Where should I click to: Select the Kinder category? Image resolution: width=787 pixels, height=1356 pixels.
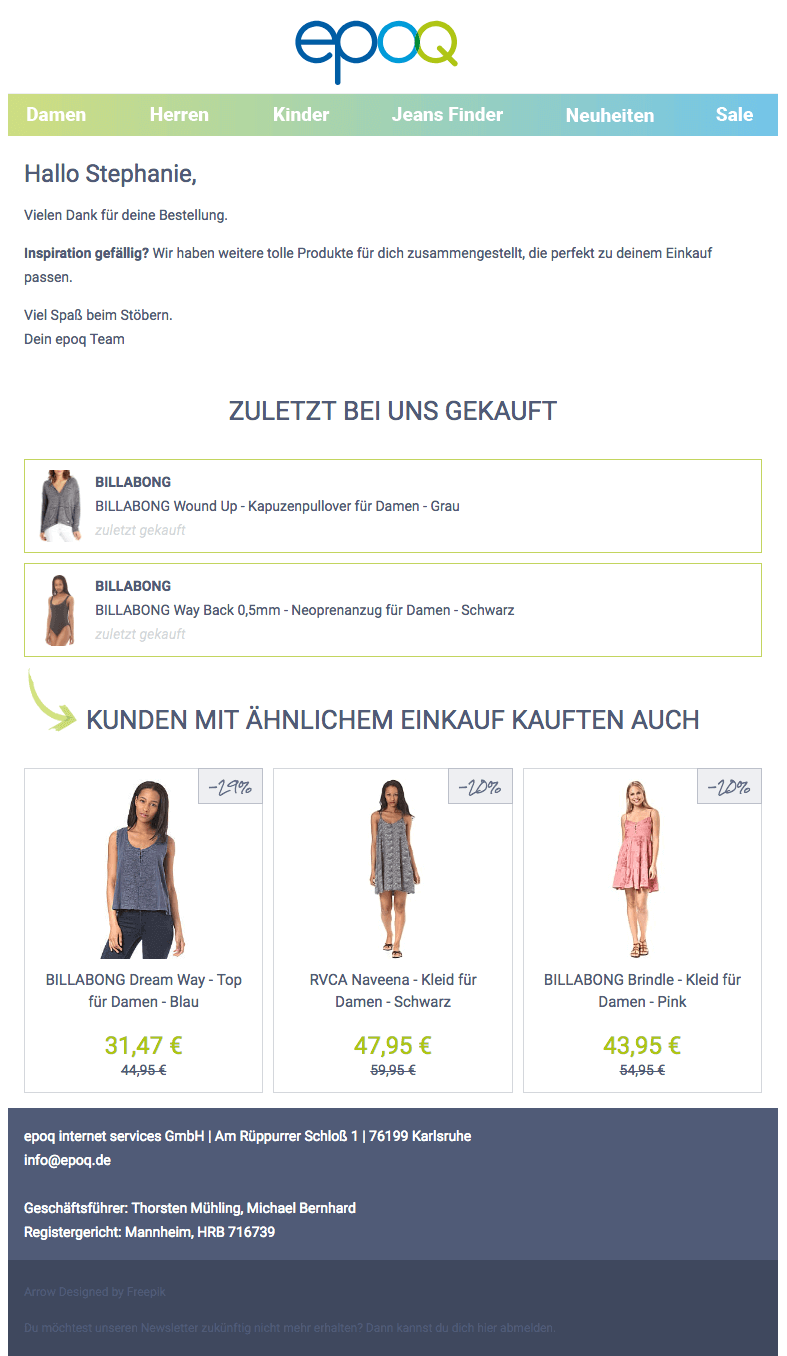click(x=301, y=115)
